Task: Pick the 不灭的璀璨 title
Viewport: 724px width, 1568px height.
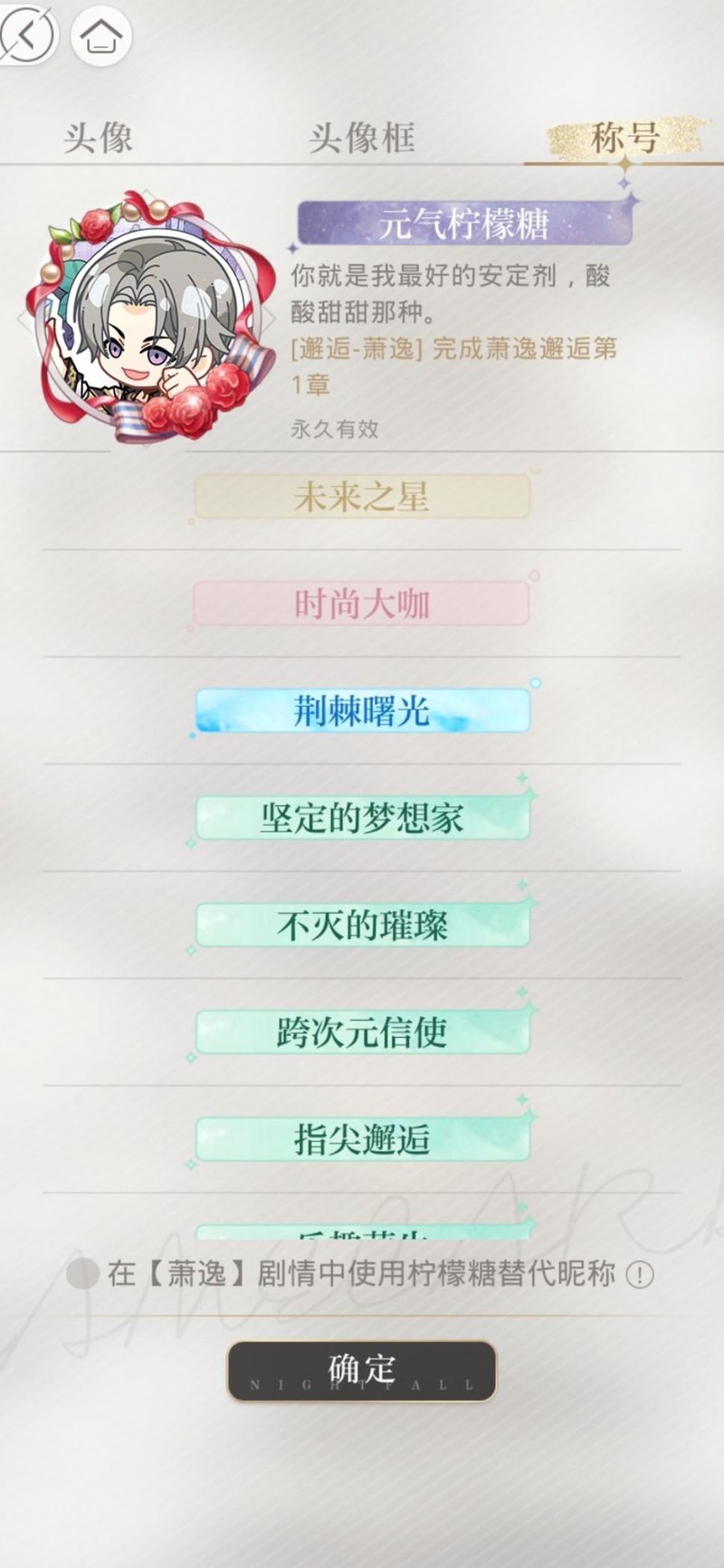Action: 362,925
